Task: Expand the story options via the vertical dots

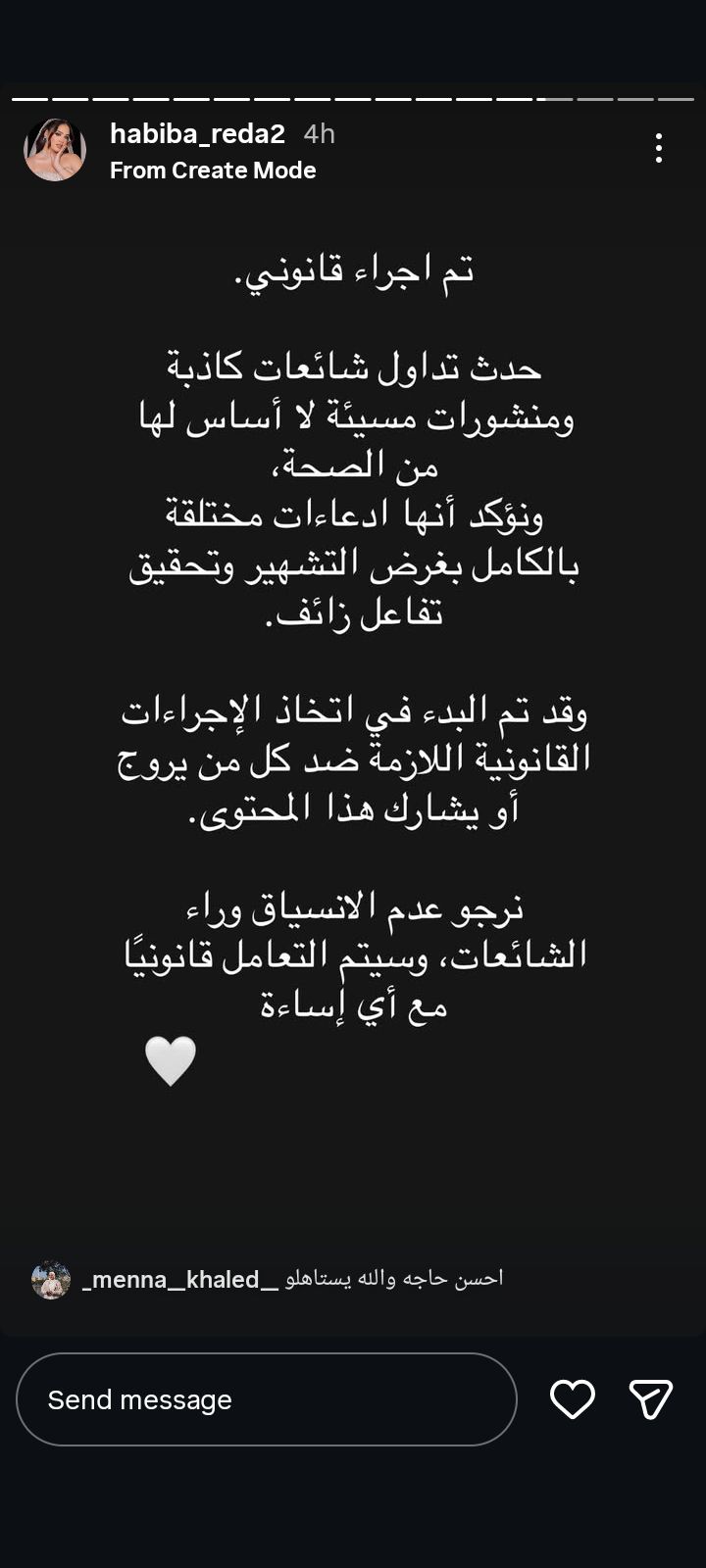Action: [660, 147]
